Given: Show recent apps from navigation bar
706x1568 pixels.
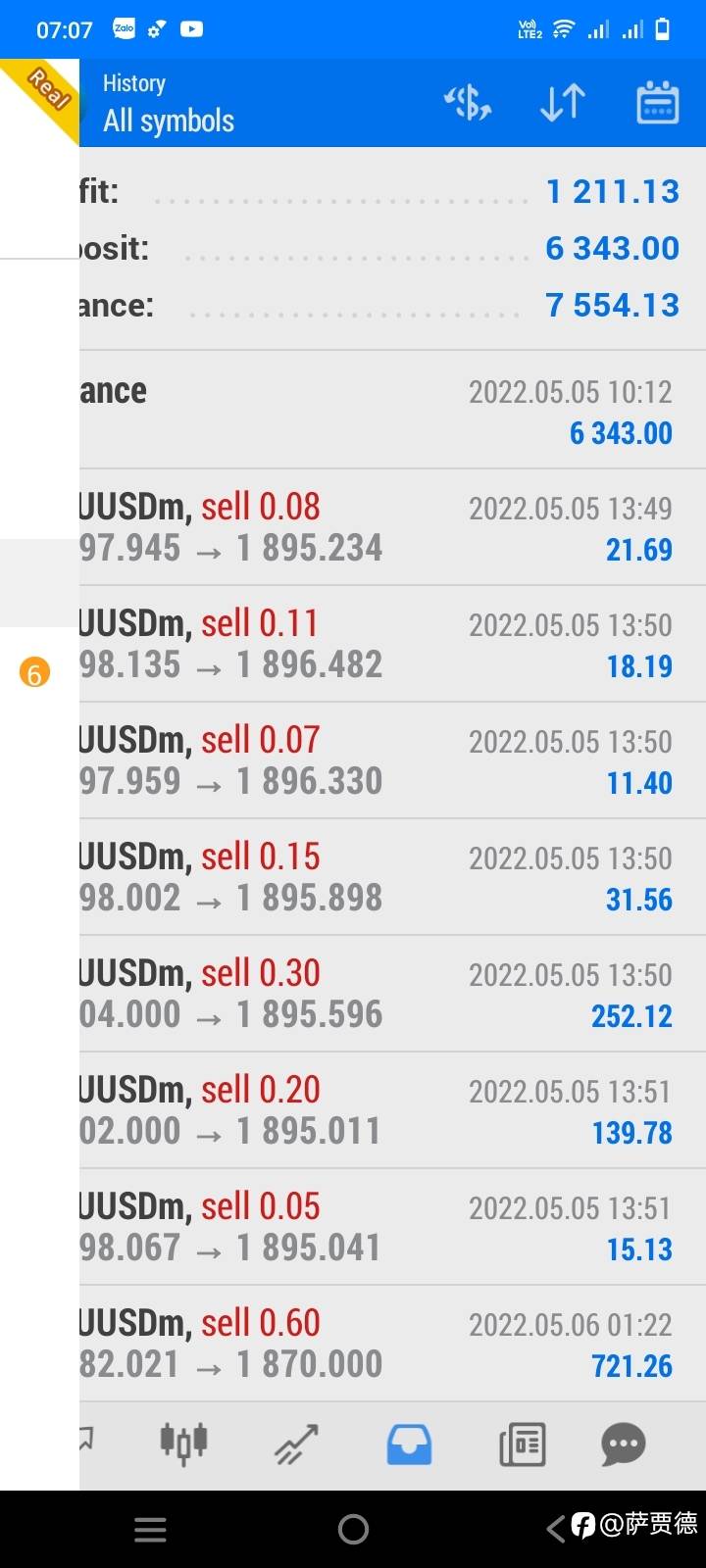Looking at the screenshot, I should tap(150, 1529).
